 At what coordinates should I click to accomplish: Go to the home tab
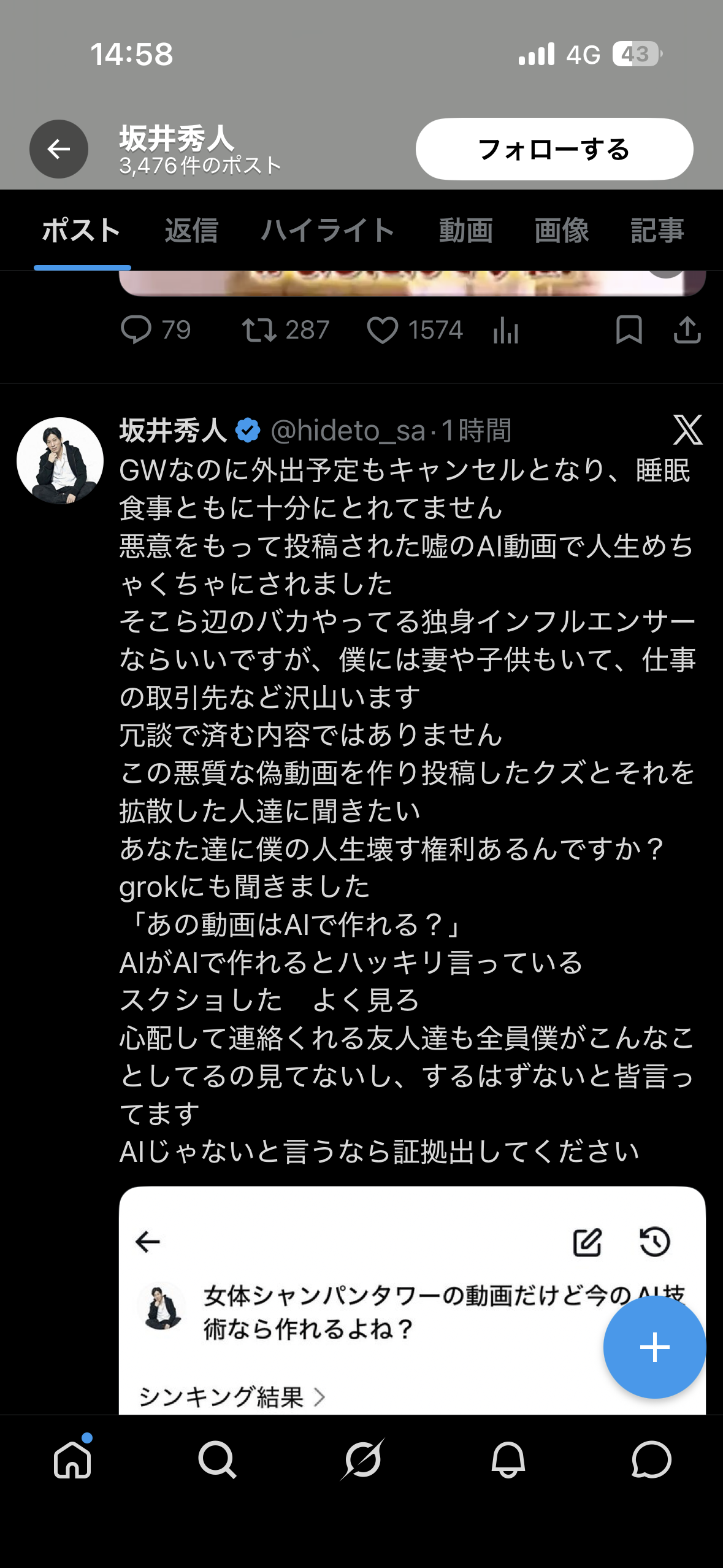point(72,1459)
